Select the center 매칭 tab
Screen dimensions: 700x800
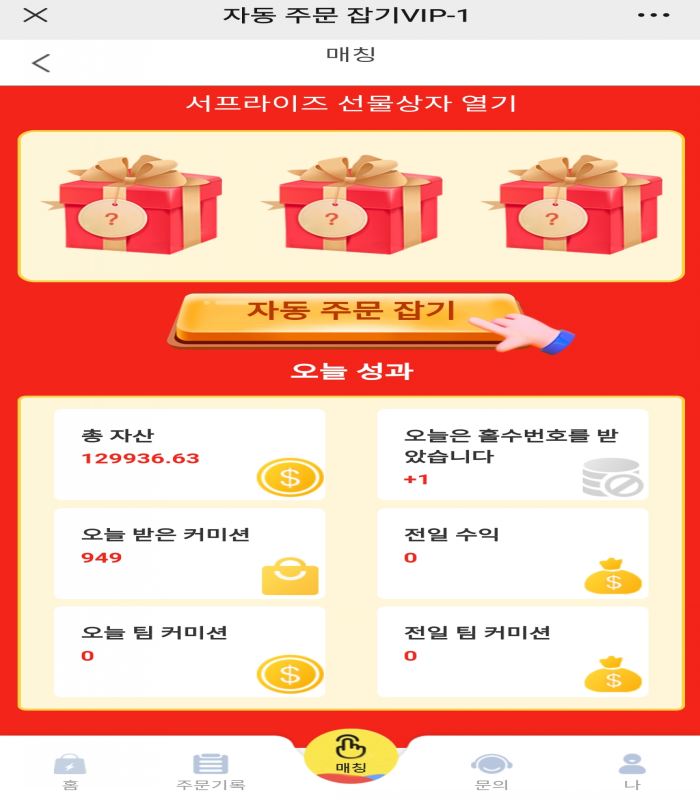(x=350, y=757)
